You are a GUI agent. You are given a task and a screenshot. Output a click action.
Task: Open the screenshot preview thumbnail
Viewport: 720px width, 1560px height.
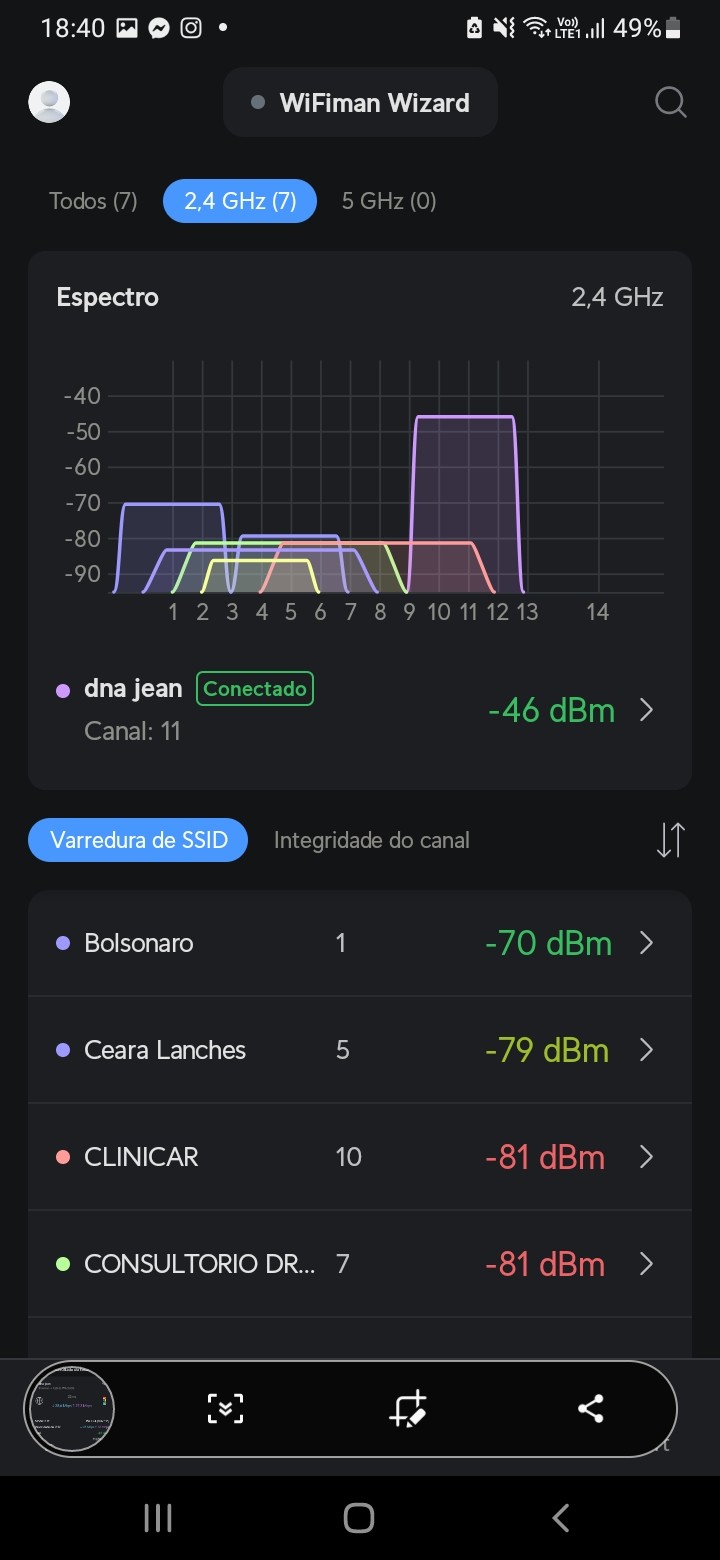pyautogui.click(x=70, y=1408)
